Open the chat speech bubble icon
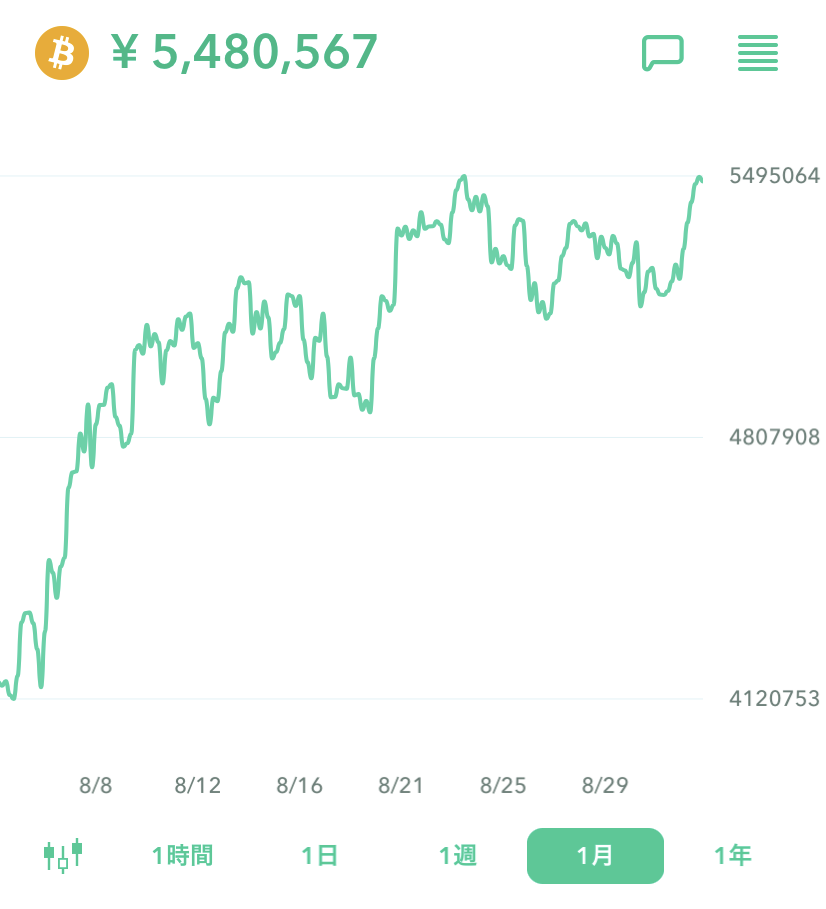826x909 pixels. [662, 52]
